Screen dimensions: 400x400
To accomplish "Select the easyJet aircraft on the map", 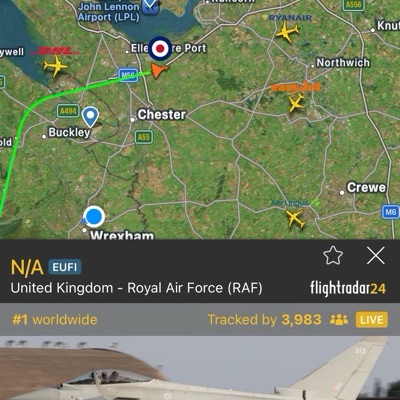I will pos(296,103).
